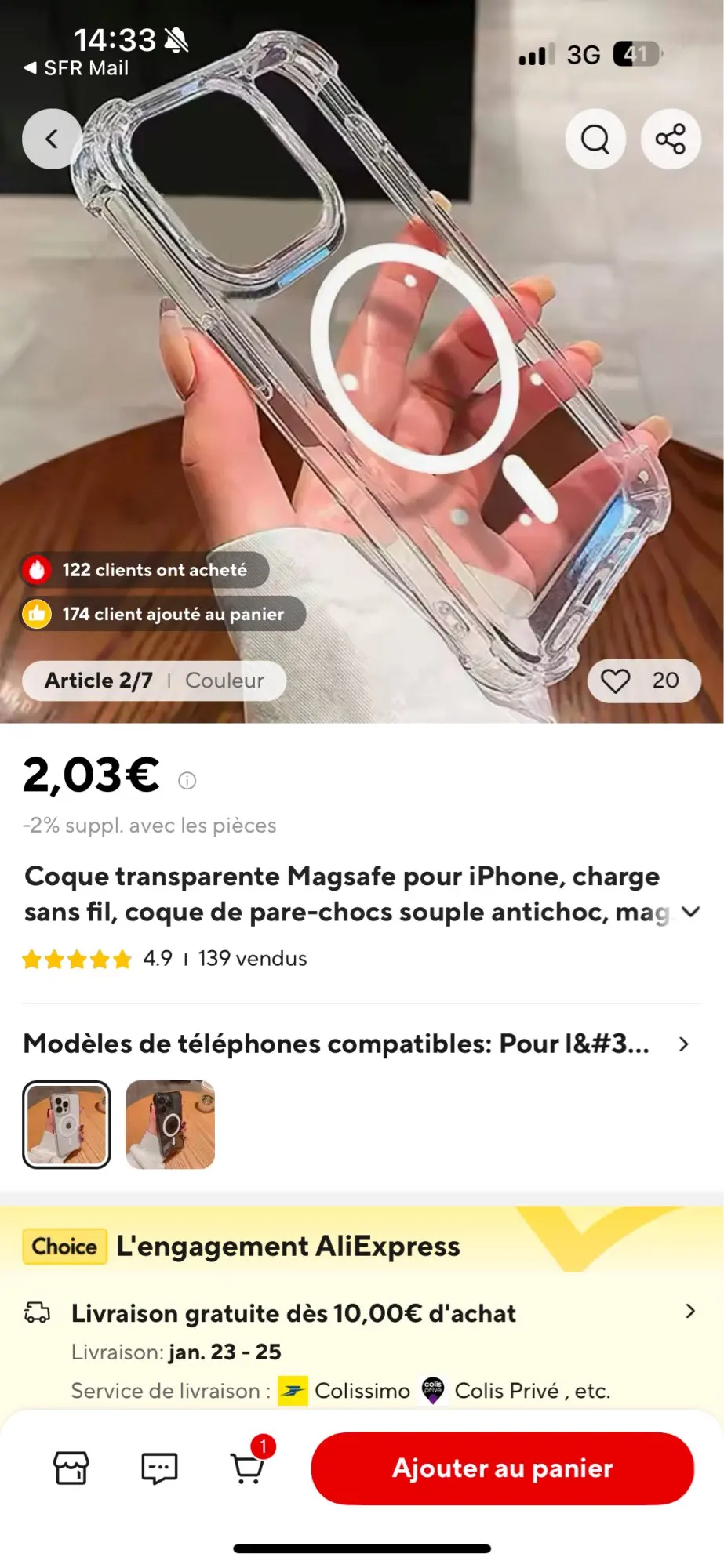Open the price info icon
This screenshot has width=724, height=1568.
click(187, 780)
